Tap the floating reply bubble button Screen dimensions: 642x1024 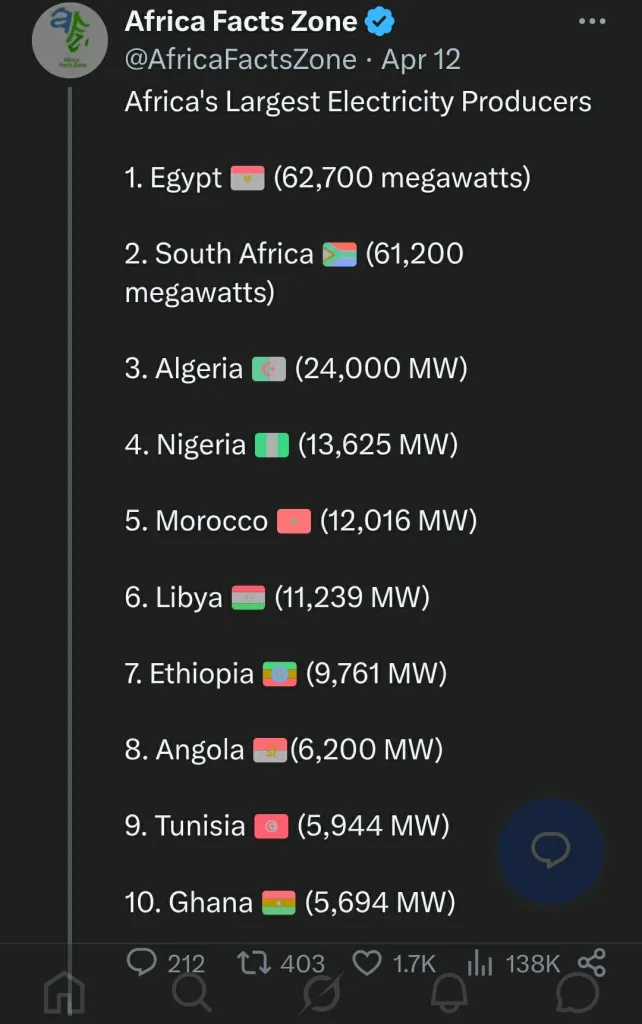[x=550, y=851]
